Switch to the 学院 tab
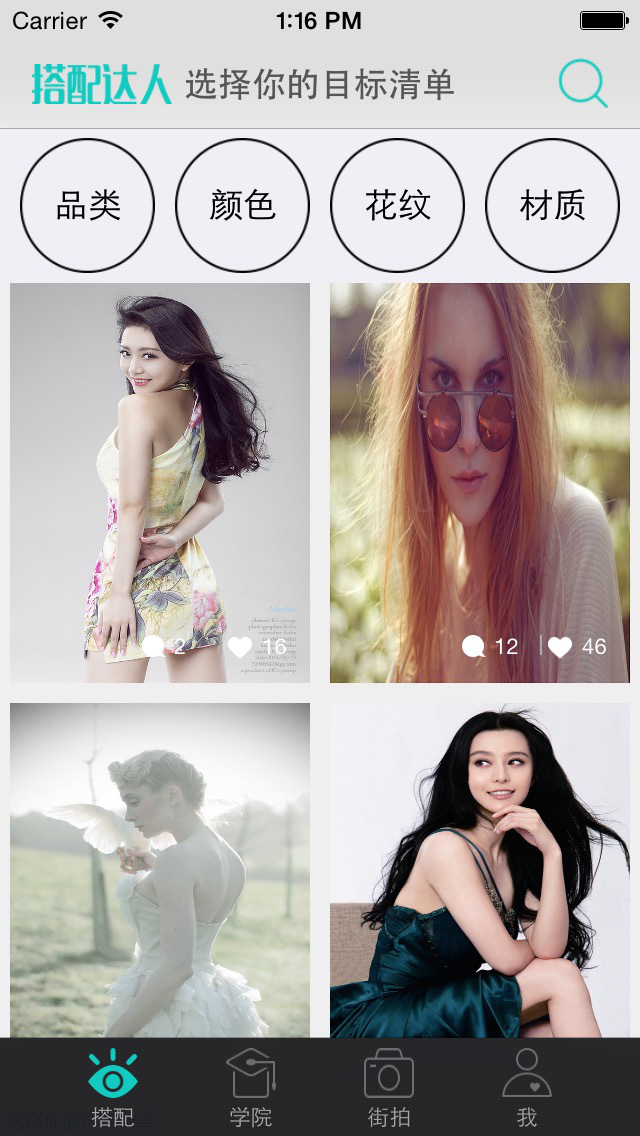Viewport: 640px width, 1136px height. pos(250,1088)
